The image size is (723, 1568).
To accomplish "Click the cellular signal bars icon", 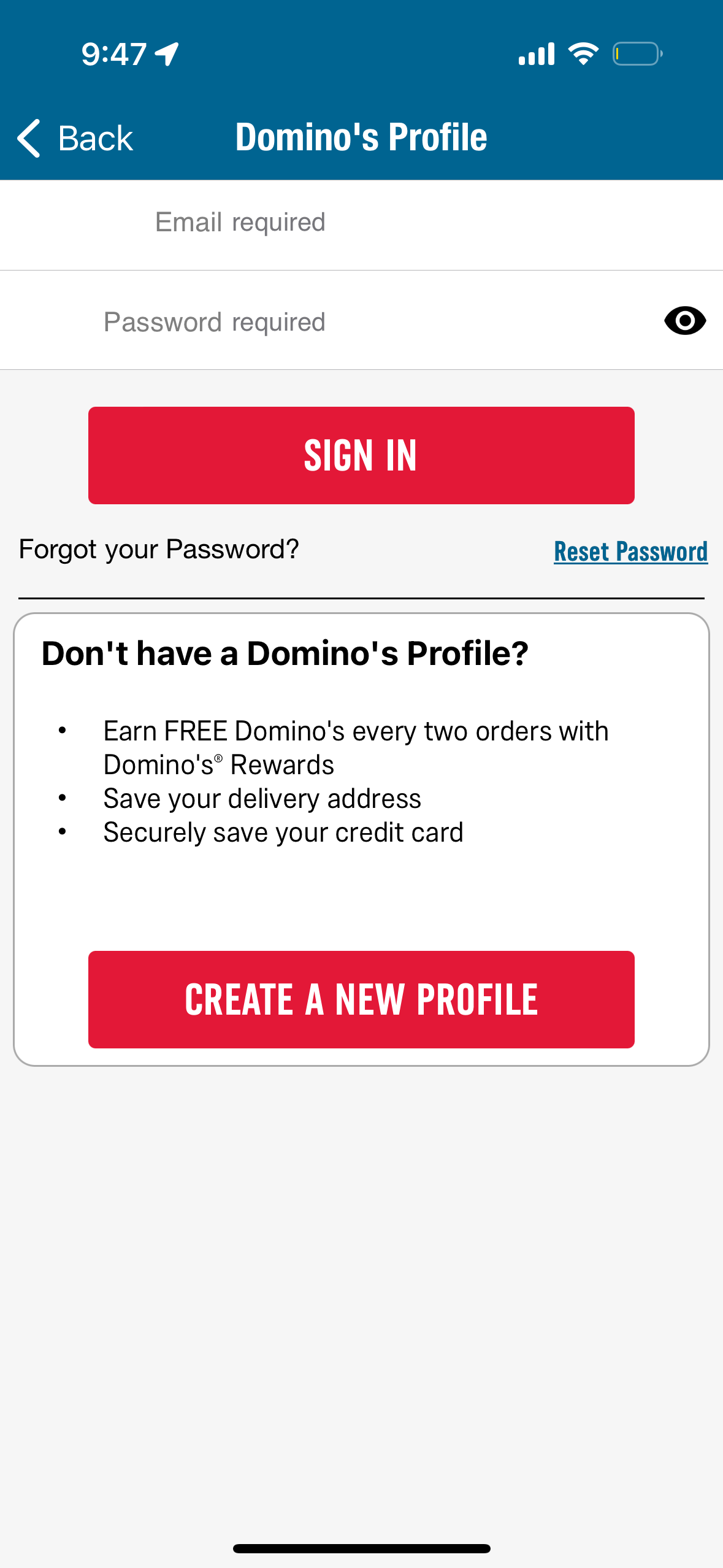I will (x=536, y=53).
